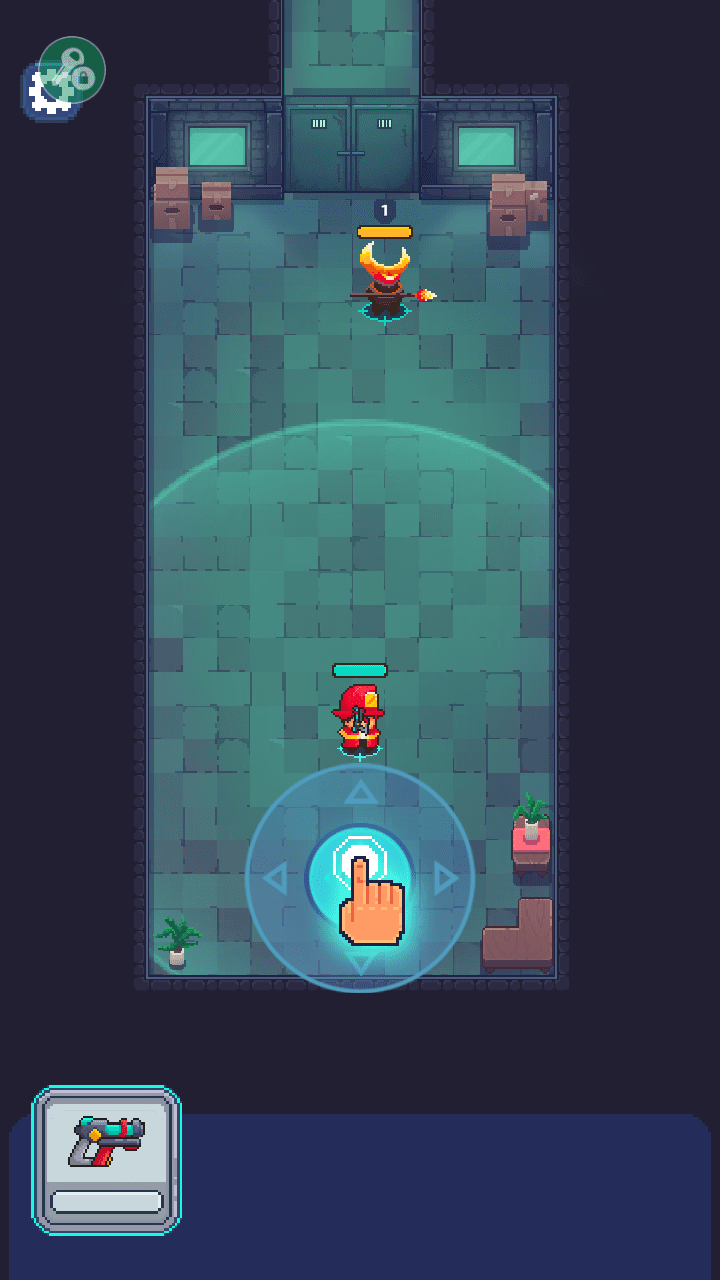Tap the joystick up arrow

pos(360,794)
